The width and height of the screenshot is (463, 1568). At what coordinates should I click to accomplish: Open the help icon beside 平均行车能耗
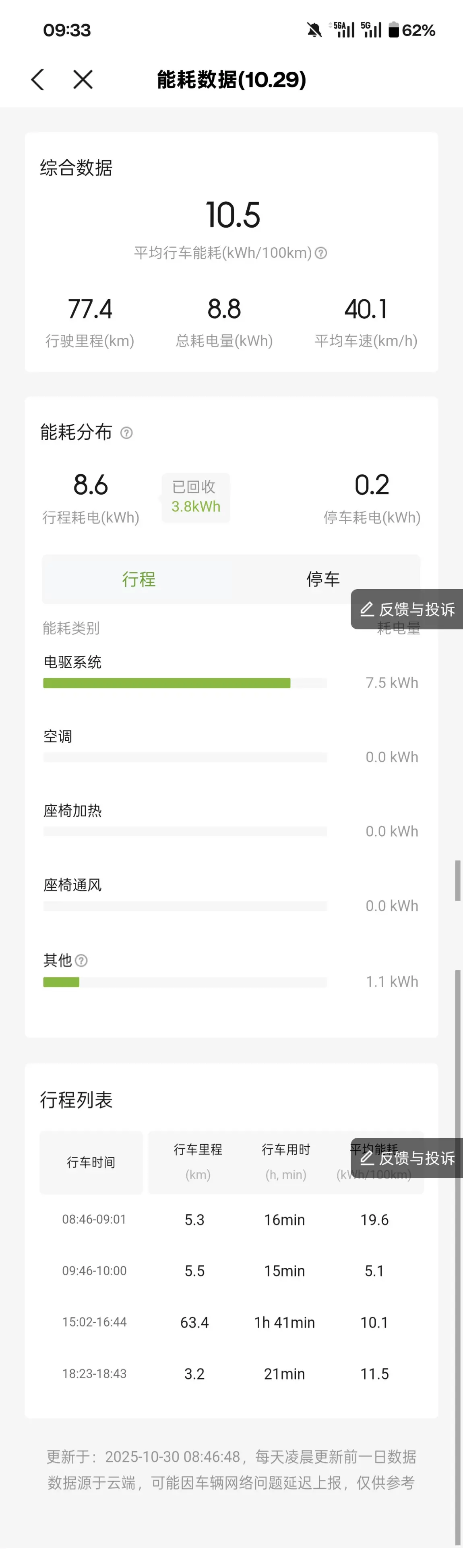[x=321, y=253]
